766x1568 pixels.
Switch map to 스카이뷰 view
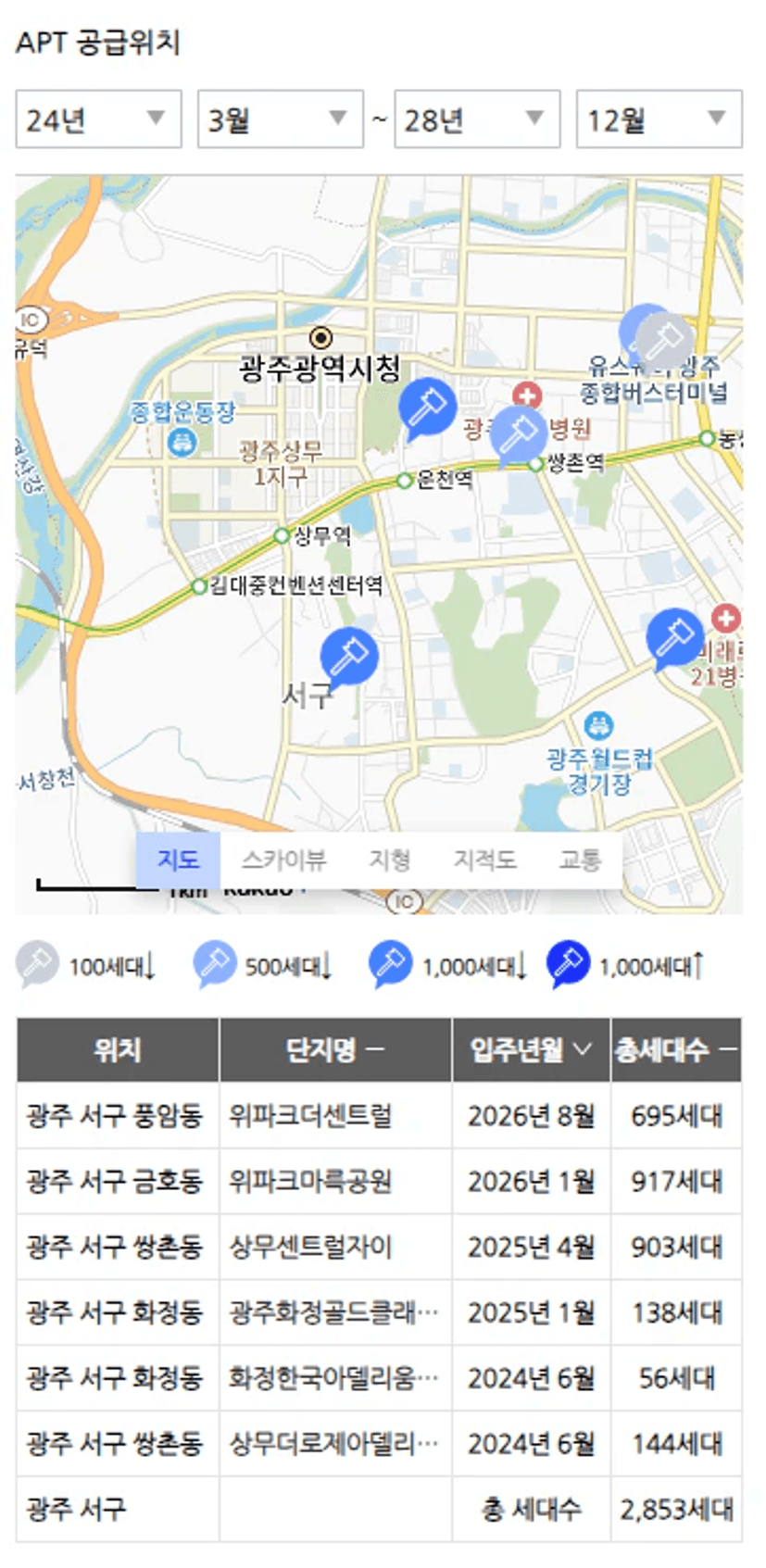(283, 860)
